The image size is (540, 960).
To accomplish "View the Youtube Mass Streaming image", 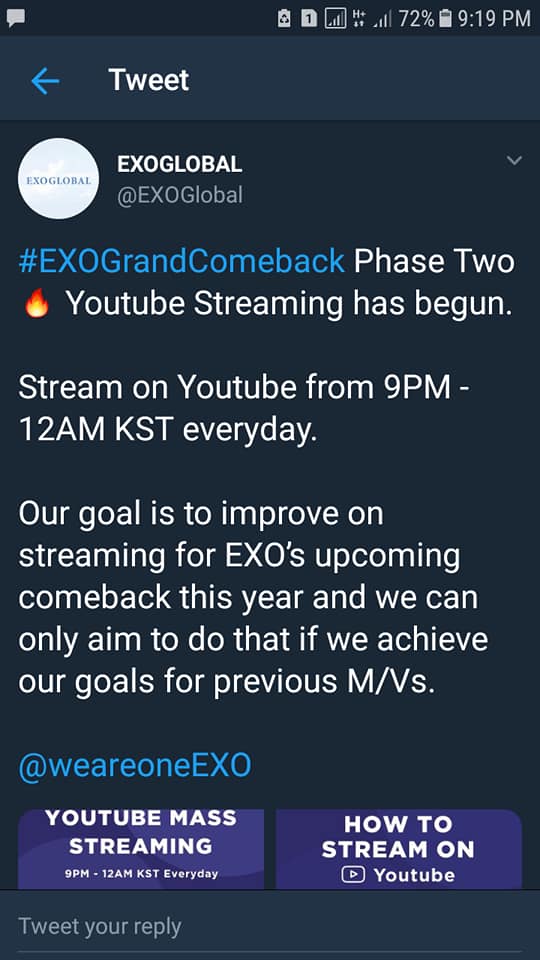I will 141,849.
